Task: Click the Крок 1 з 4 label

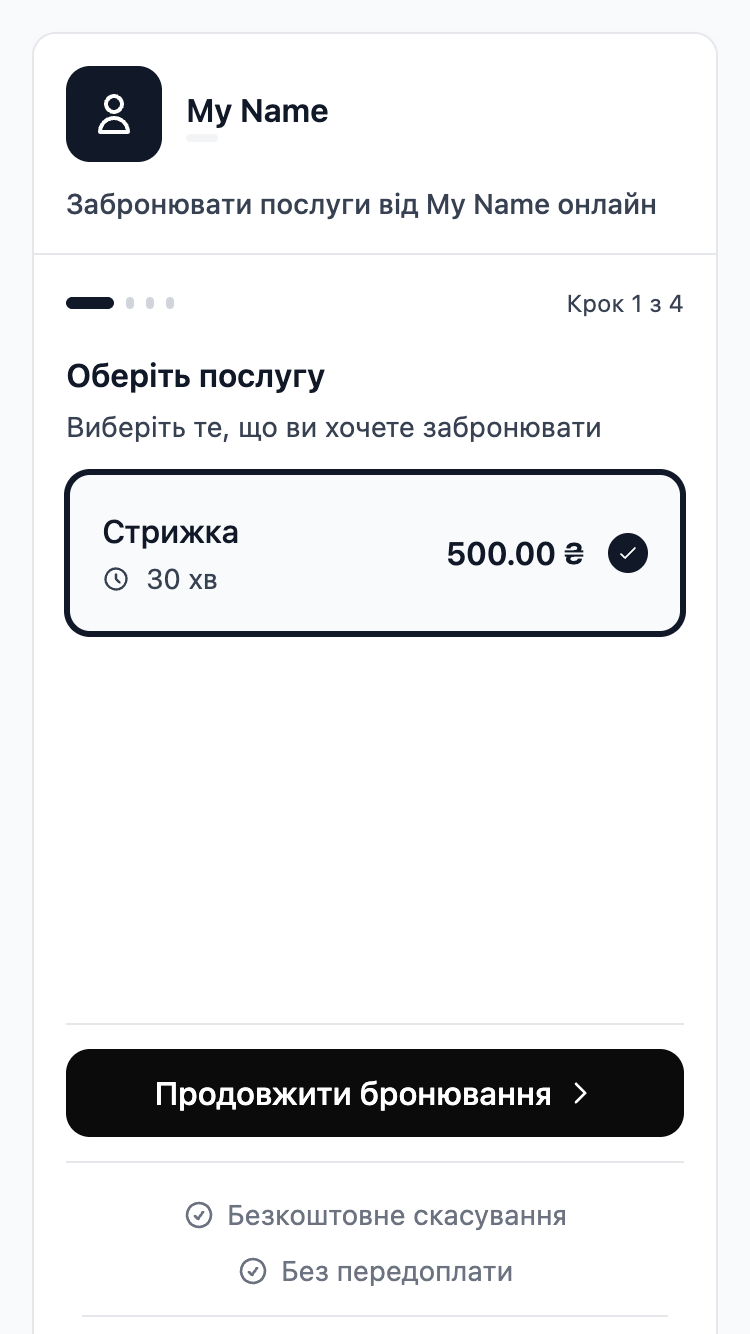Action: click(x=625, y=303)
